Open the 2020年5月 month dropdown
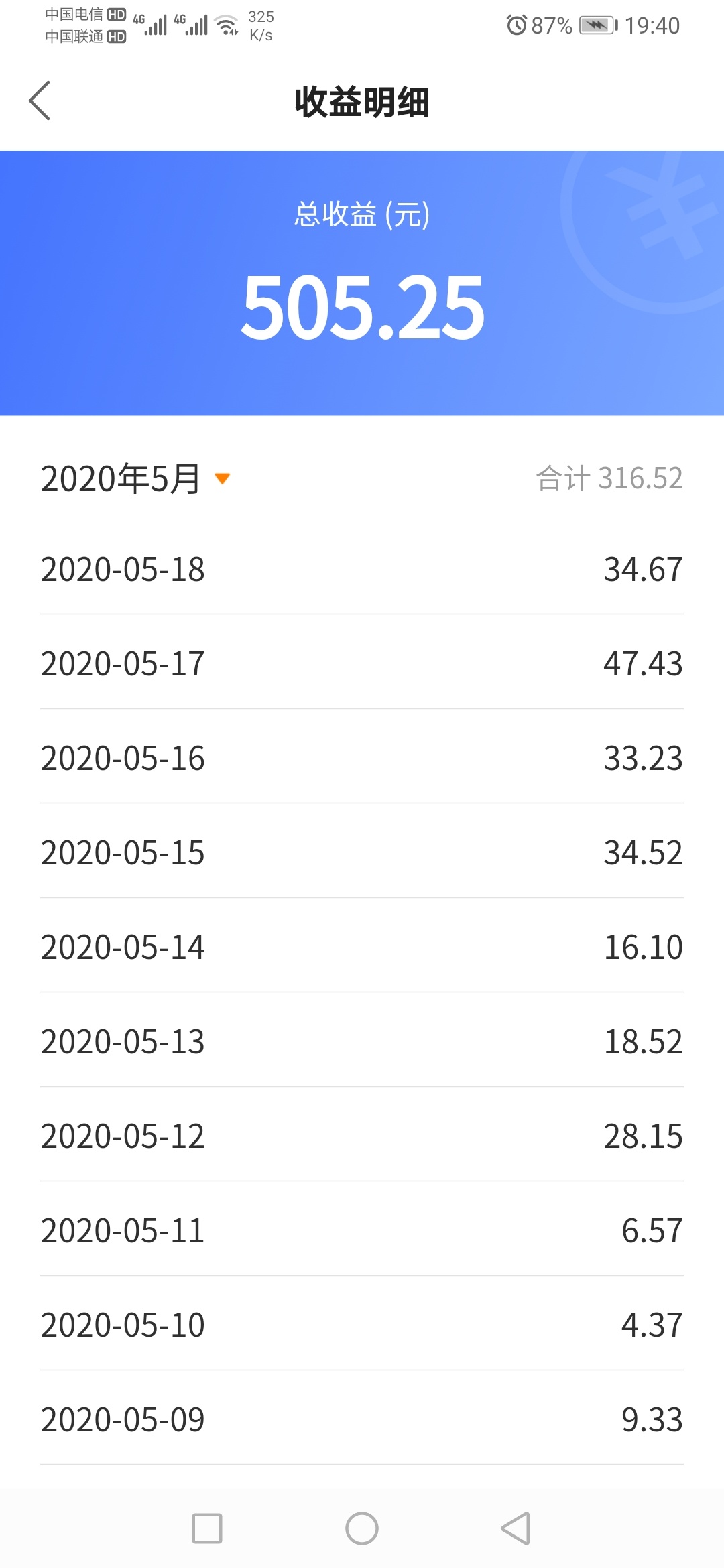724x1568 pixels. (x=135, y=478)
